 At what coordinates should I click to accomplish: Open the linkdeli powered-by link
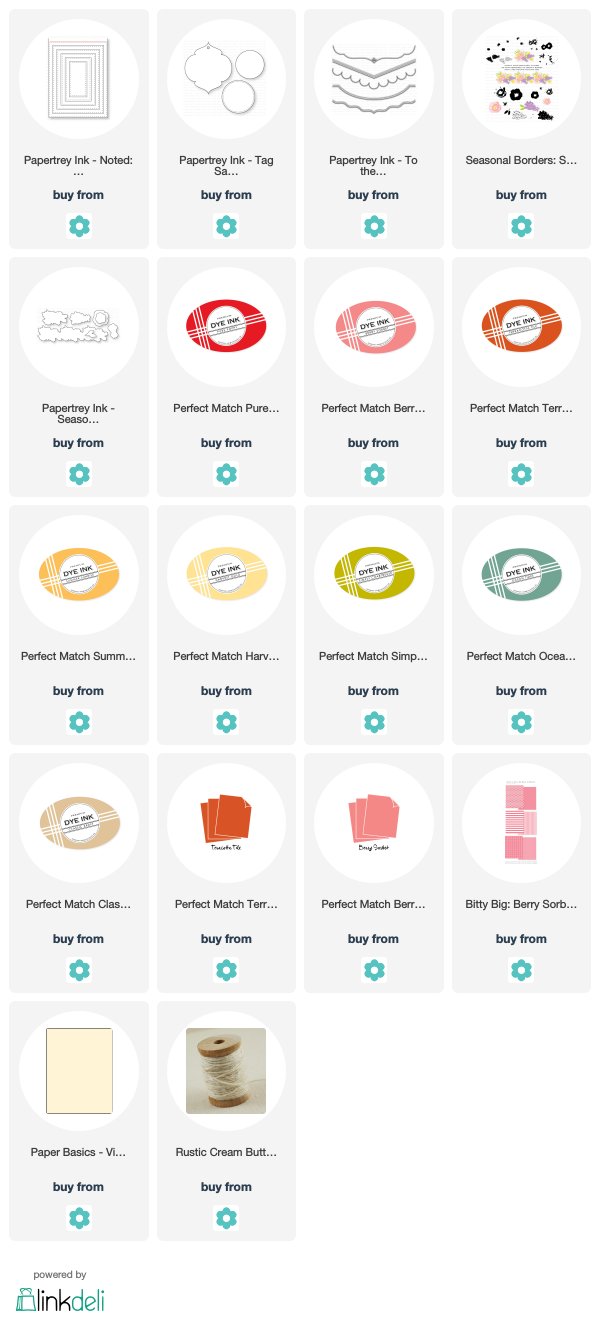click(x=60, y=1292)
